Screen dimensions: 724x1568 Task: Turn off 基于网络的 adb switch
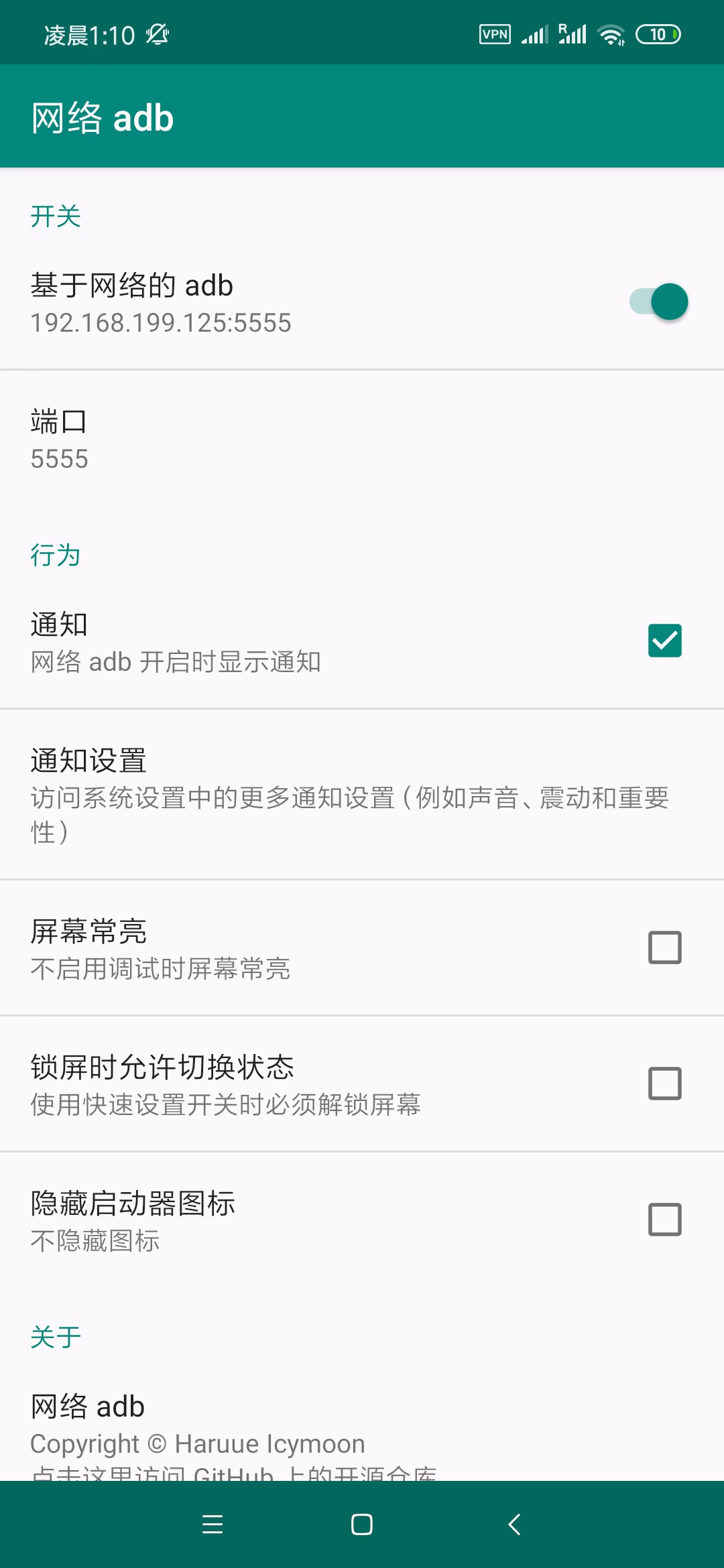tap(659, 302)
